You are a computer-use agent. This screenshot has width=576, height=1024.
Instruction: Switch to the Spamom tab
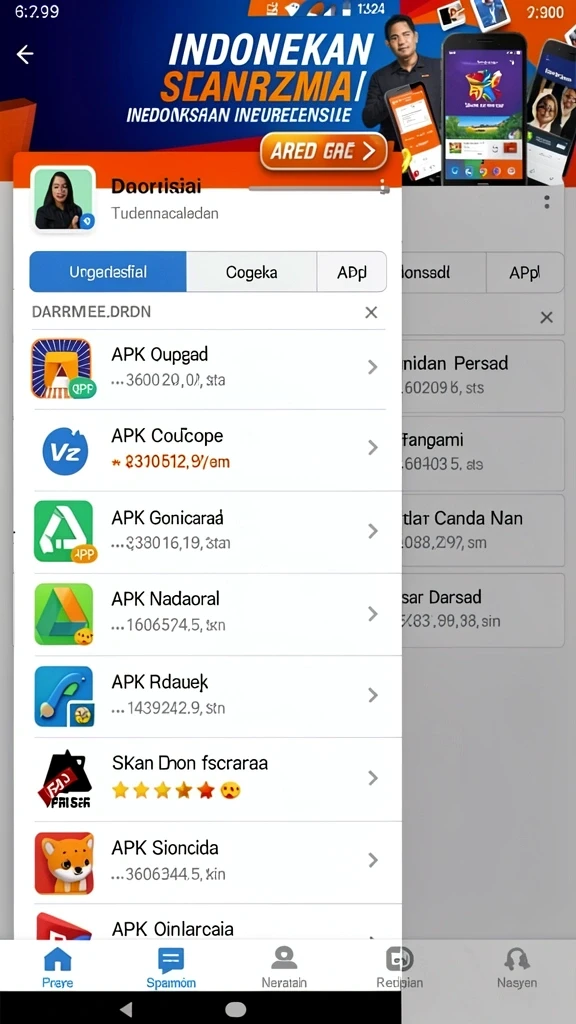click(170, 967)
